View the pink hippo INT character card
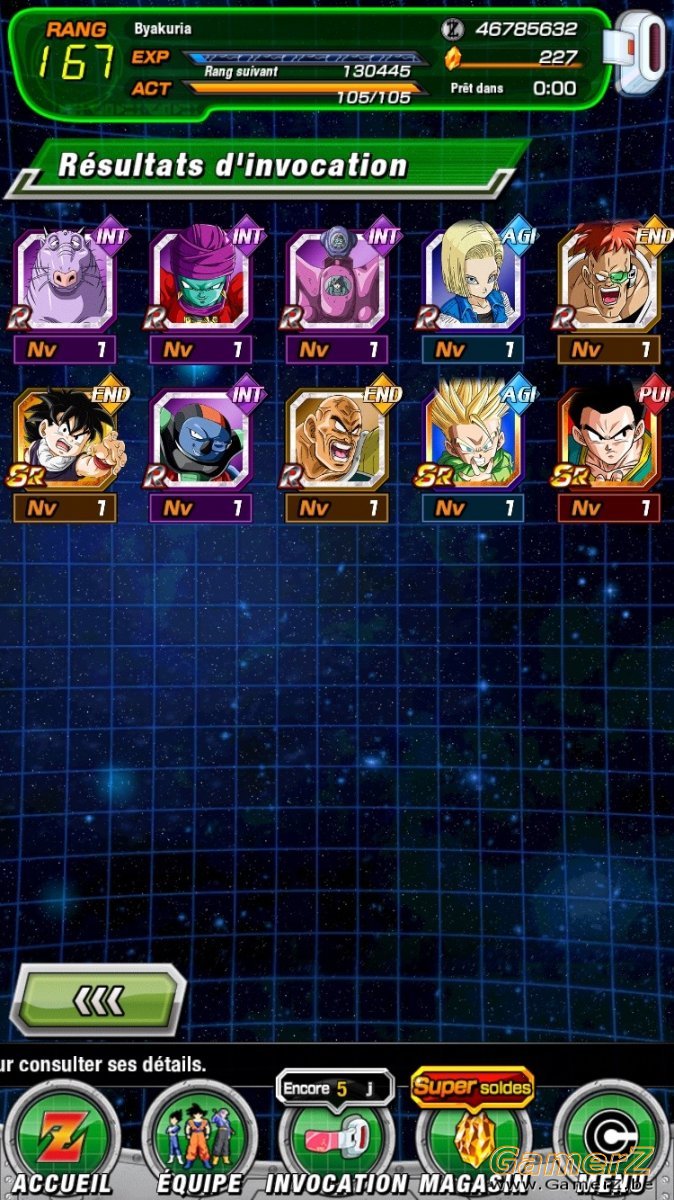Viewport: 674px width, 1200px height. (x=66, y=290)
